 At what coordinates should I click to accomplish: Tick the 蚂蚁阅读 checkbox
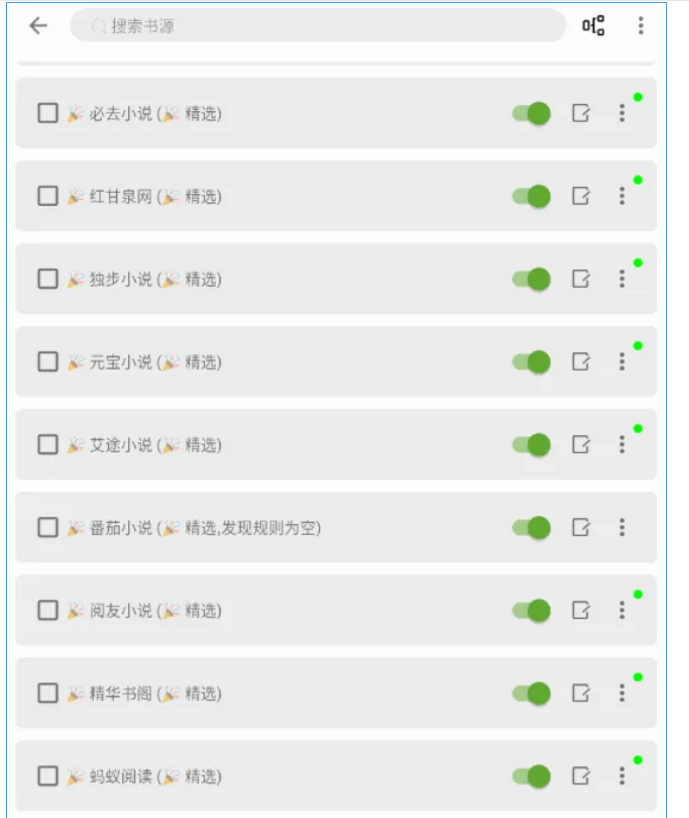pyautogui.click(x=47, y=775)
